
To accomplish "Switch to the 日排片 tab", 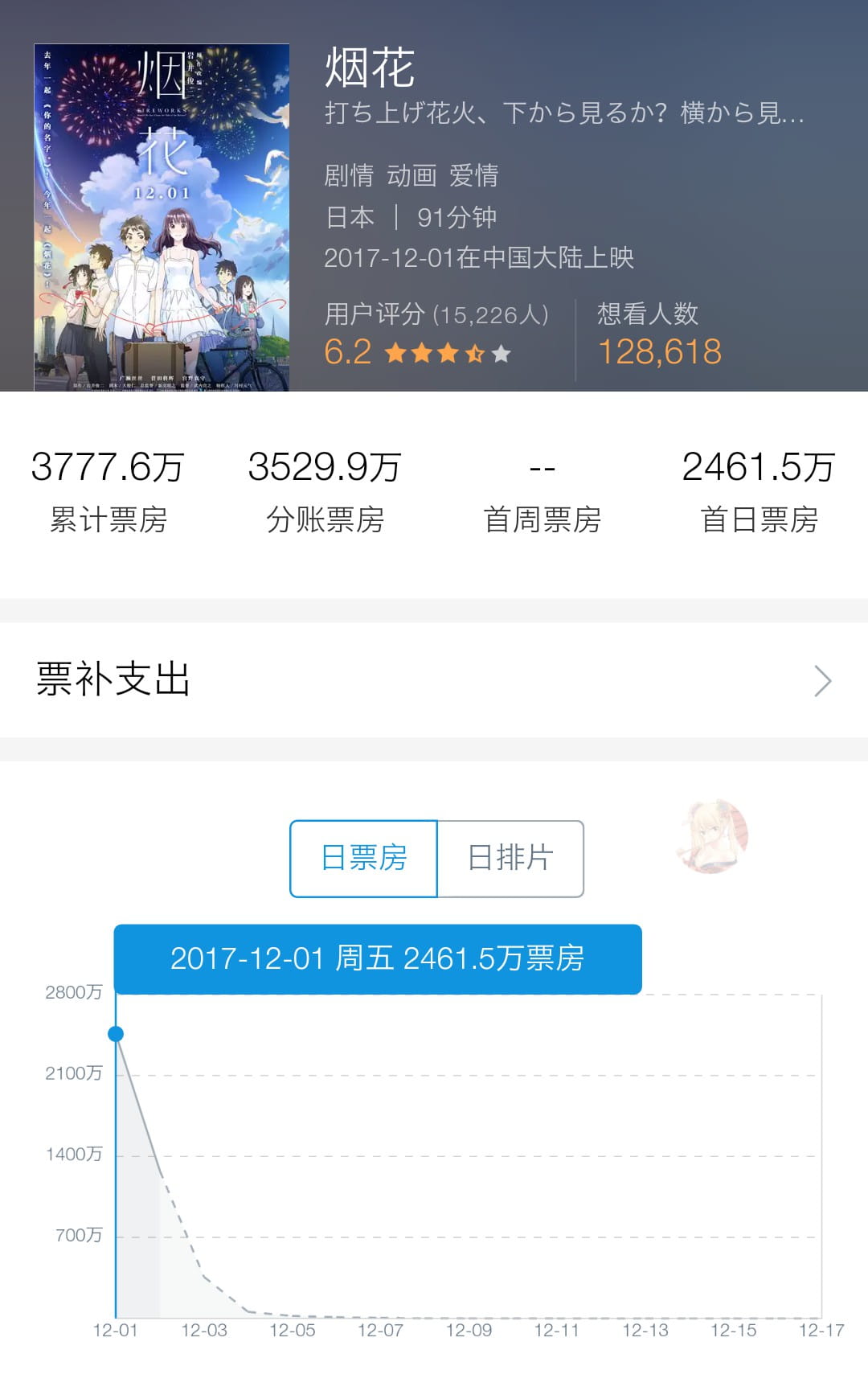I will tap(510, 859).
